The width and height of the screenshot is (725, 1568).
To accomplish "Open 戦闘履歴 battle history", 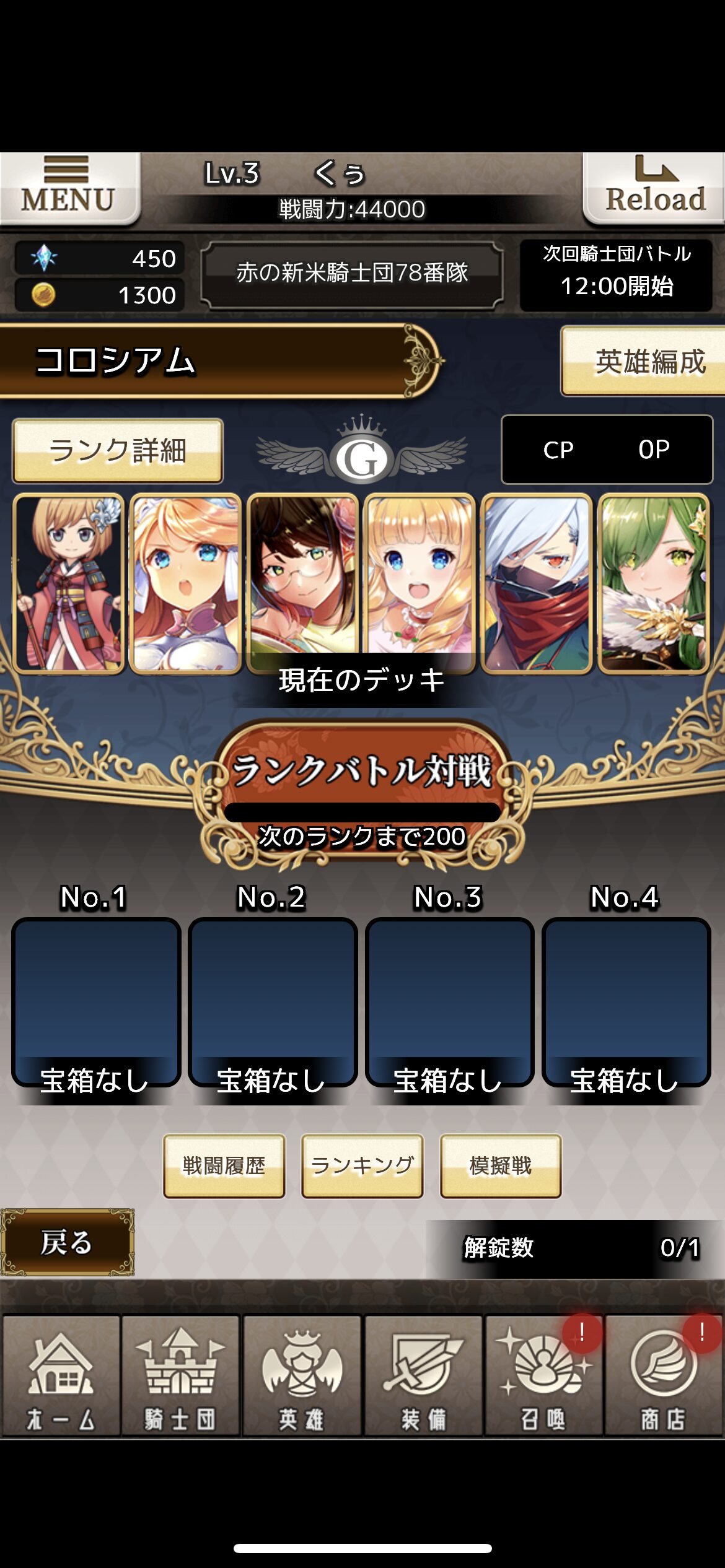I will 224,1166.
